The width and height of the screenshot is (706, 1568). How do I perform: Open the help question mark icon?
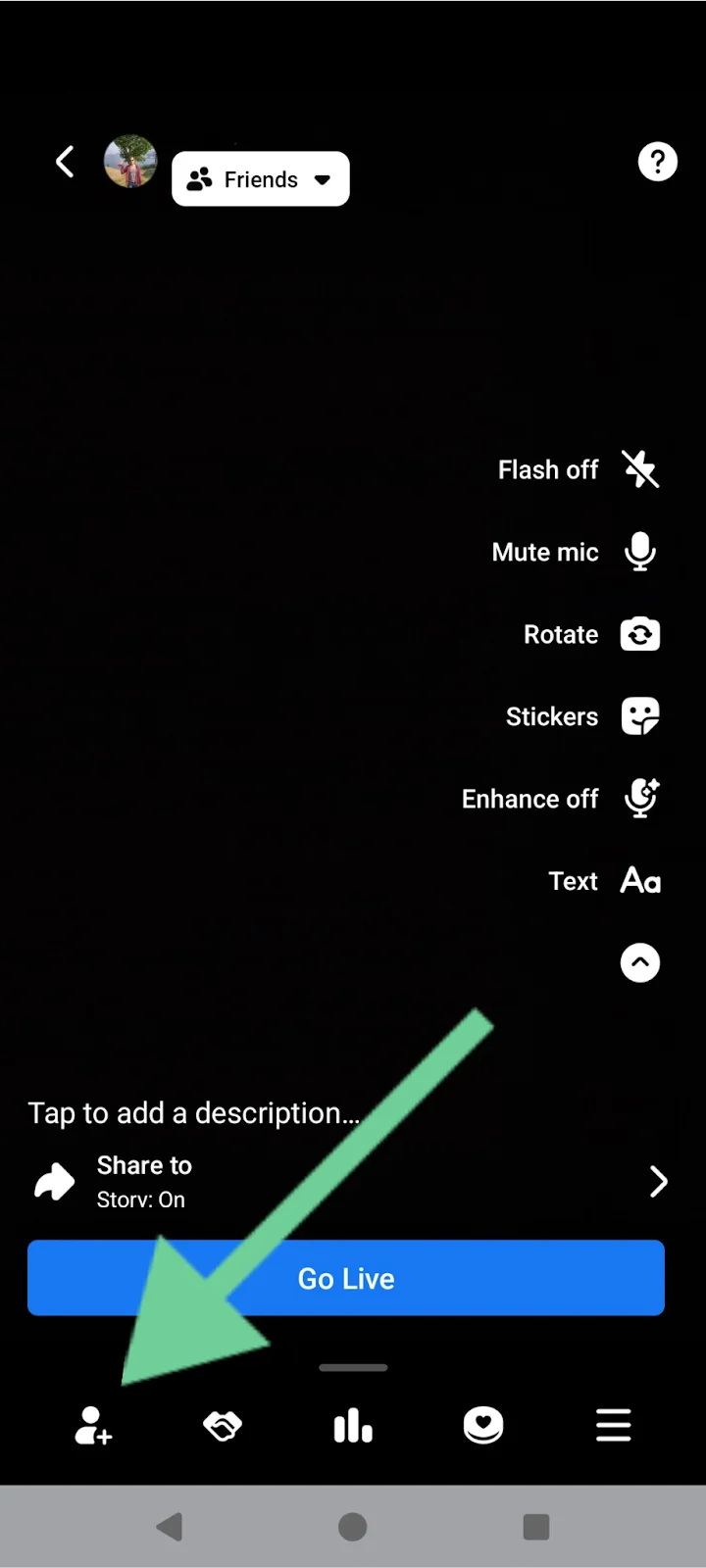(x=657, y=162)
